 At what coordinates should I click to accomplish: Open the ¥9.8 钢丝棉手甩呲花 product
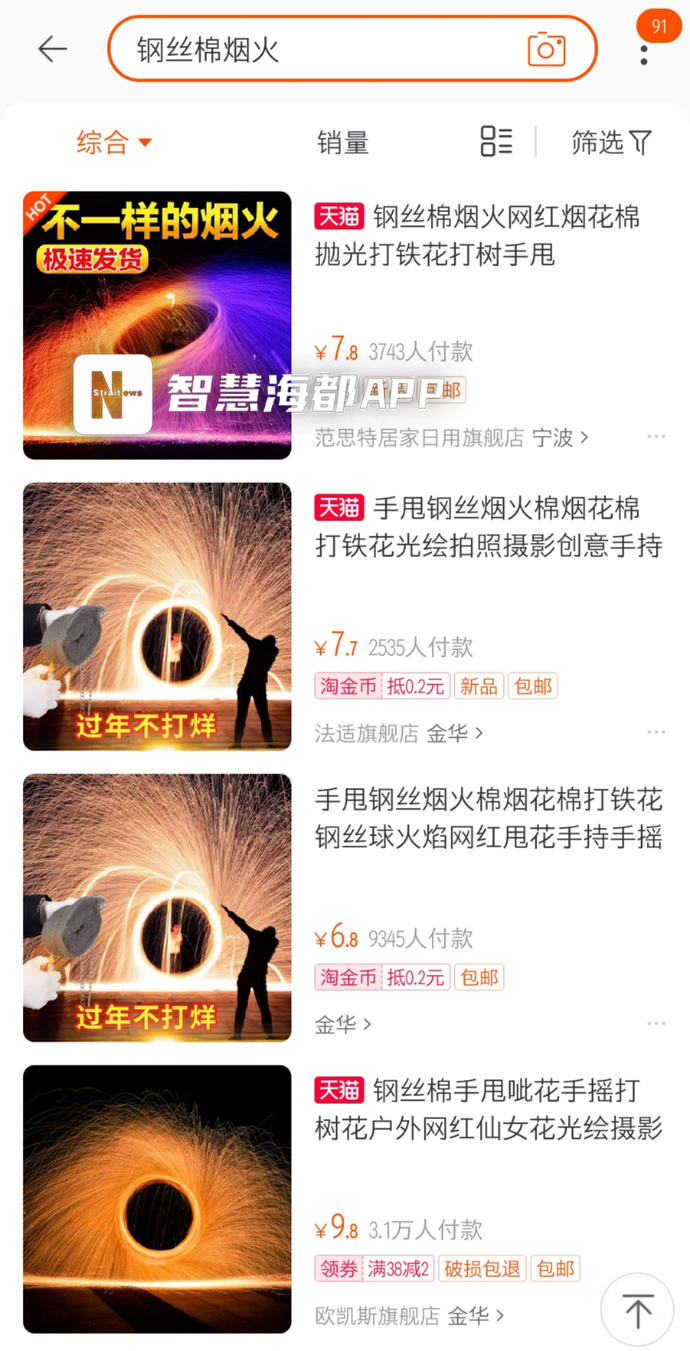tap(488, 1110)
